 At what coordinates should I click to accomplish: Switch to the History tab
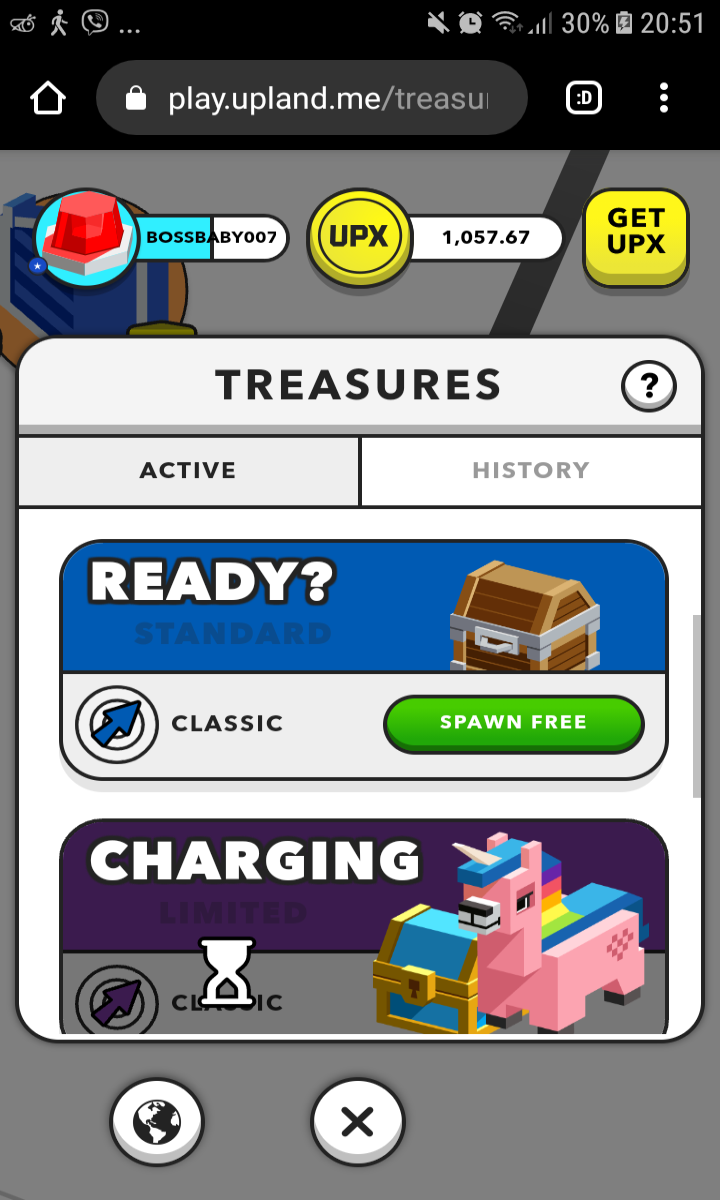coord(531,470)
